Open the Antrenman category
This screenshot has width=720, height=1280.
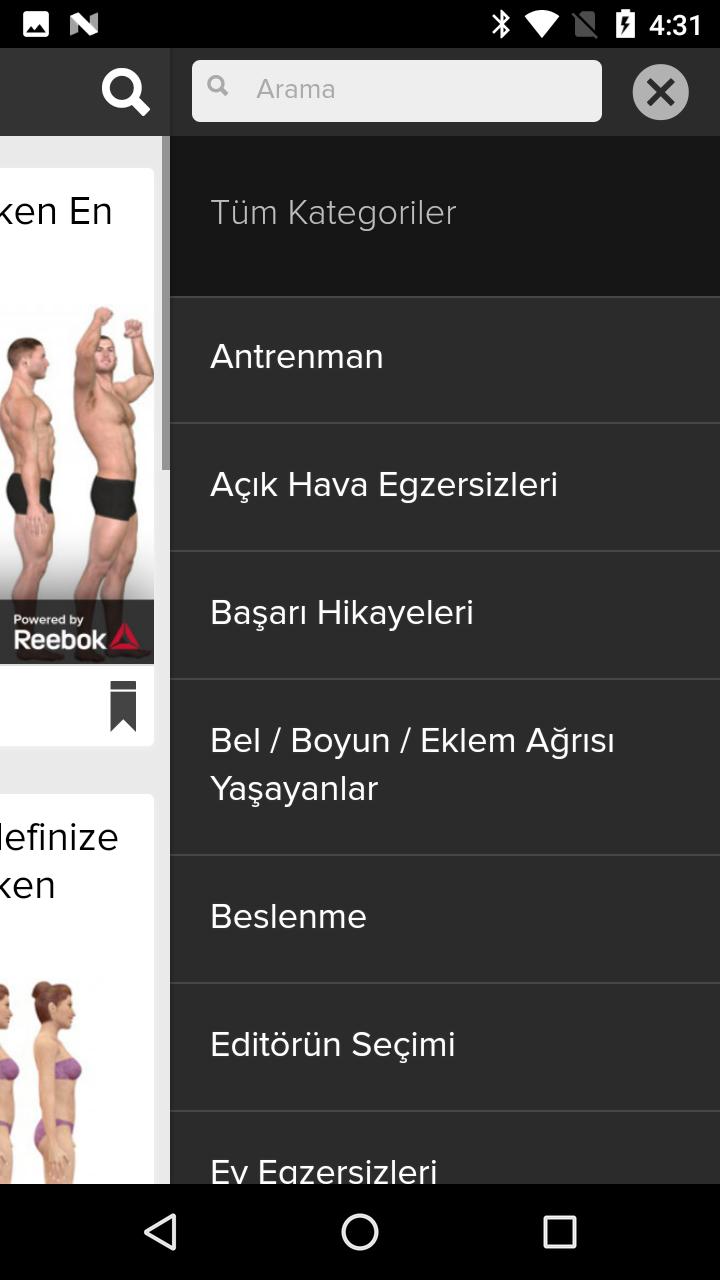pos(297,357)
